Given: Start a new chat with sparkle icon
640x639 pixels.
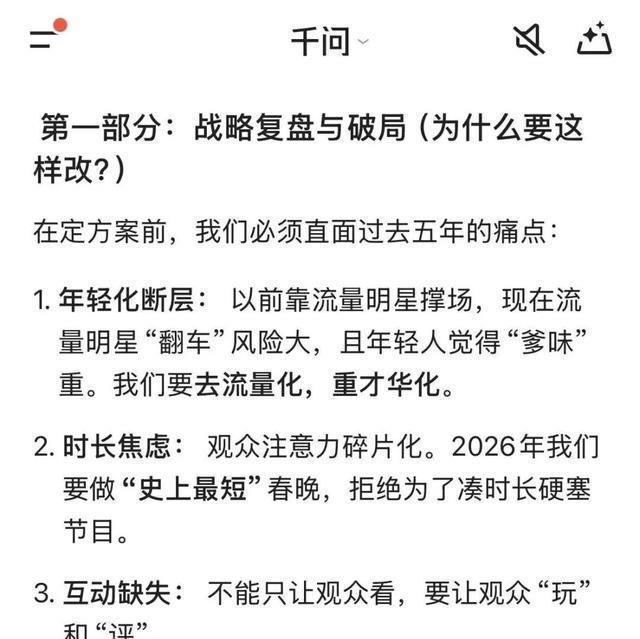Looking at the screenshot, I should (594, 38).
